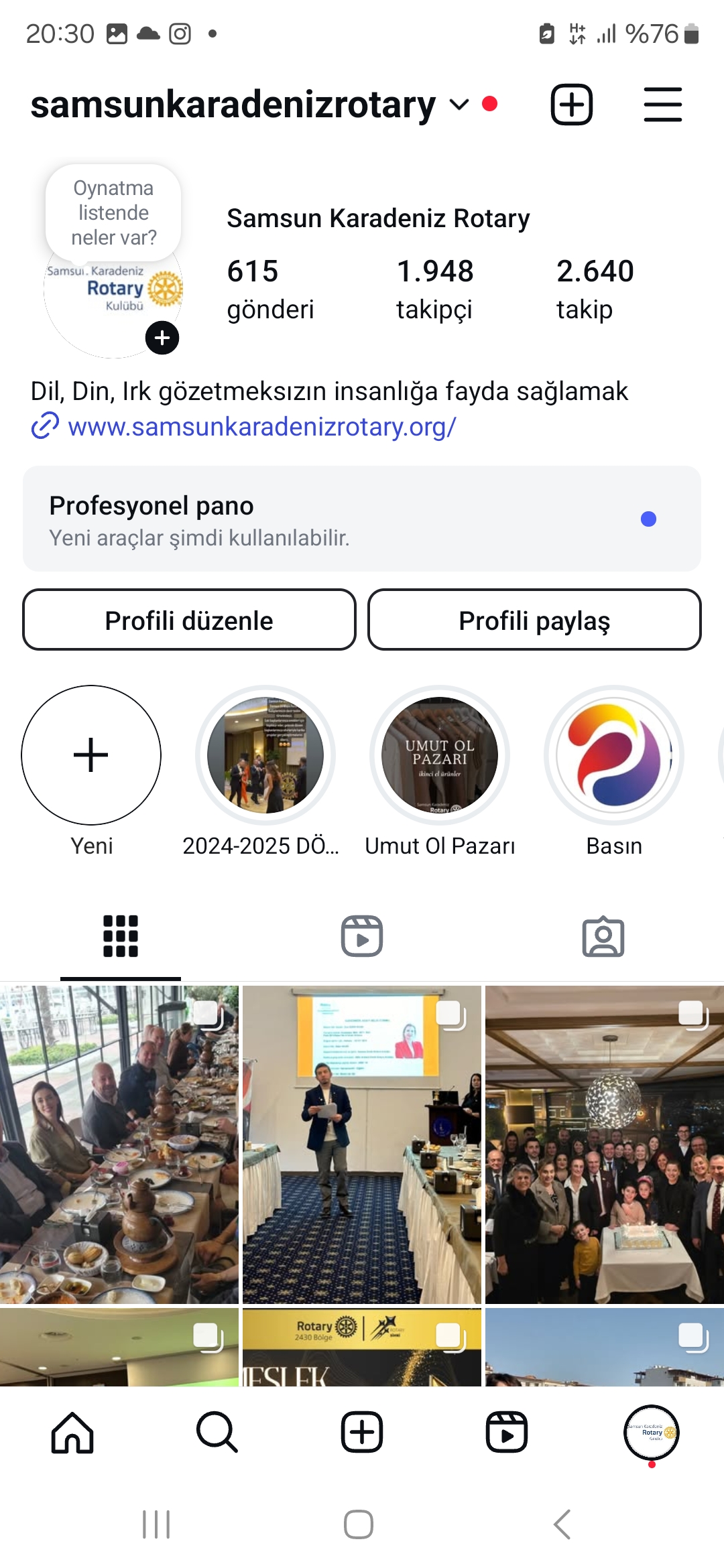Image resolution: width=724 pixels, height=1568 pixels.
Task: Open the hamburger menu
Action: pos(662,105)
